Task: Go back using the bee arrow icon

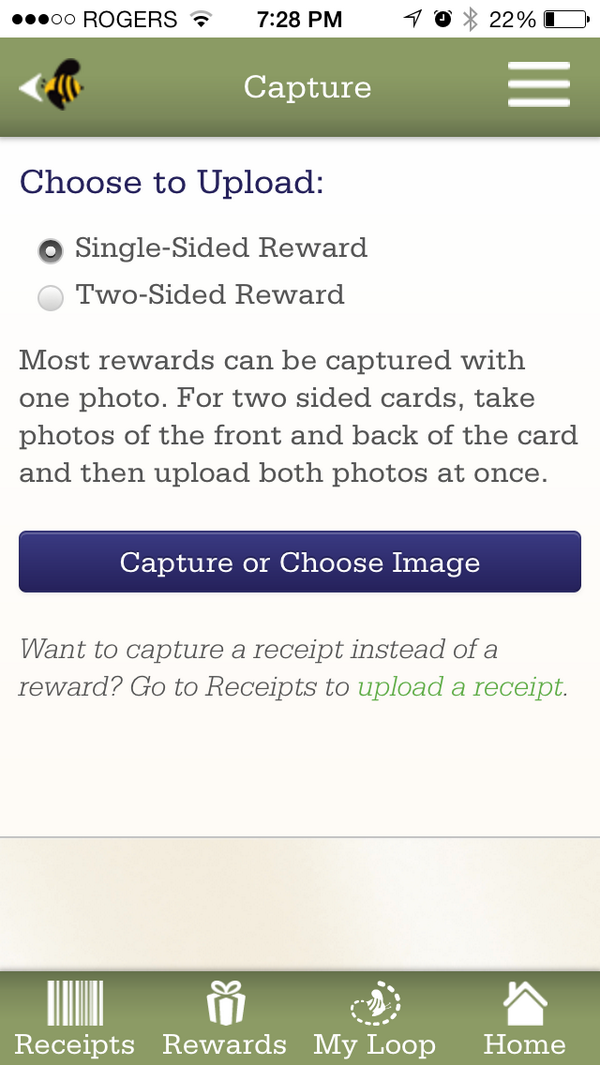Action: [x=51, y=87]
